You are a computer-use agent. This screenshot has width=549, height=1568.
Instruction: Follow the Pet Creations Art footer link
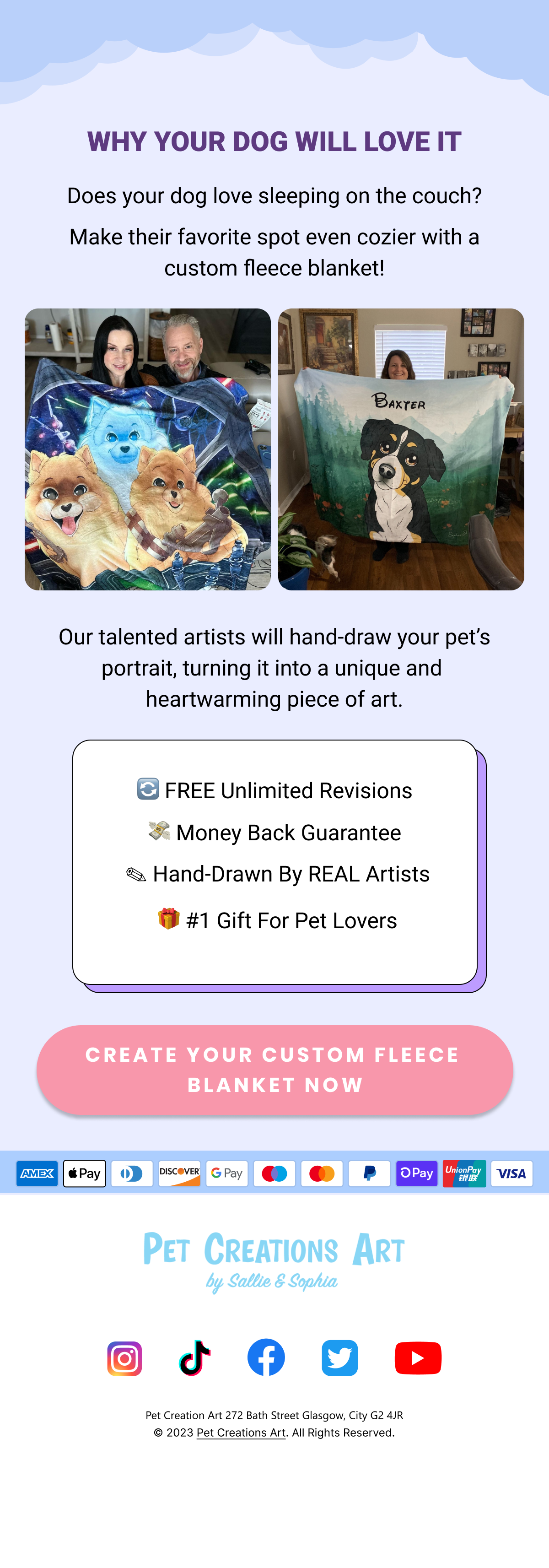(x=241, y=1432)
